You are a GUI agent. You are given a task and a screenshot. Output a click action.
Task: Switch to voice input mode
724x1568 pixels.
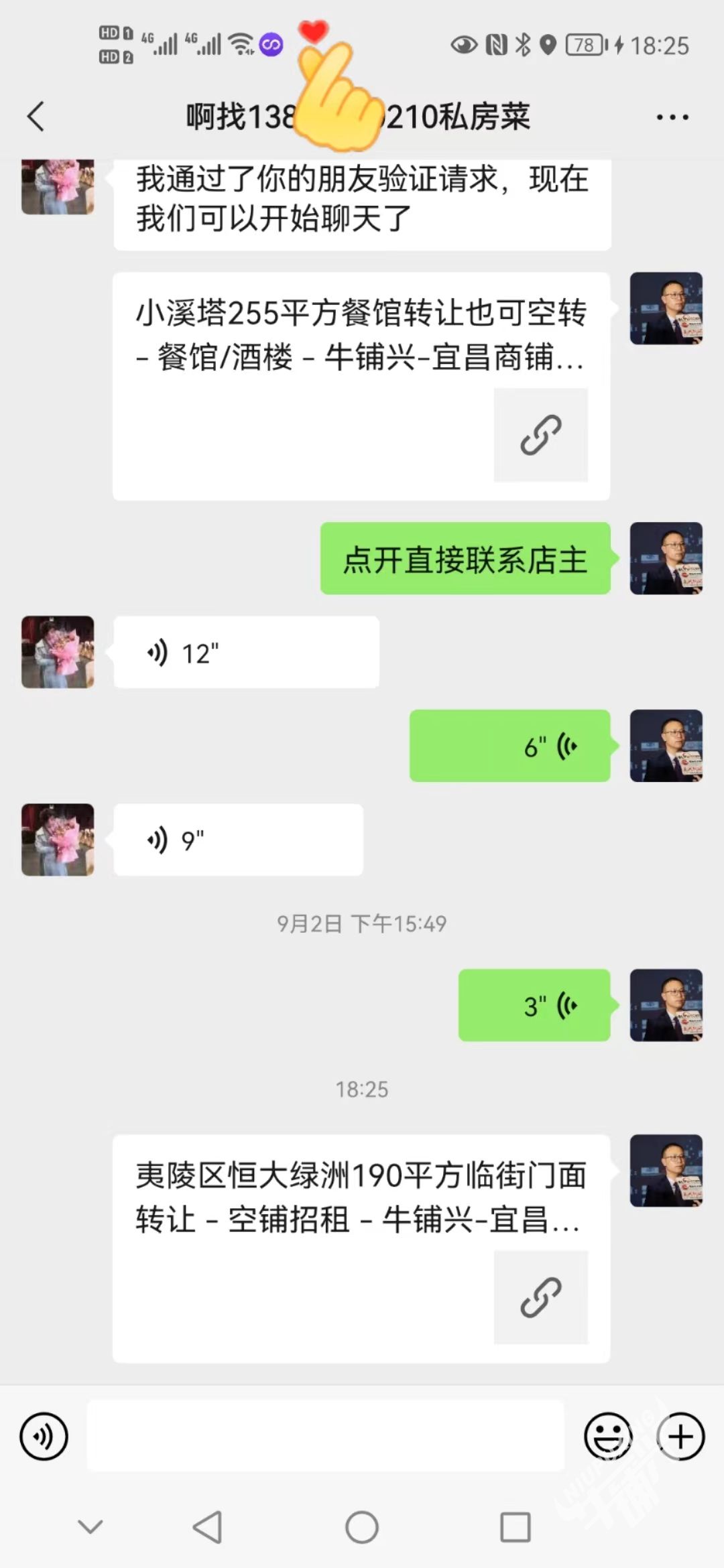point(44,1436)
